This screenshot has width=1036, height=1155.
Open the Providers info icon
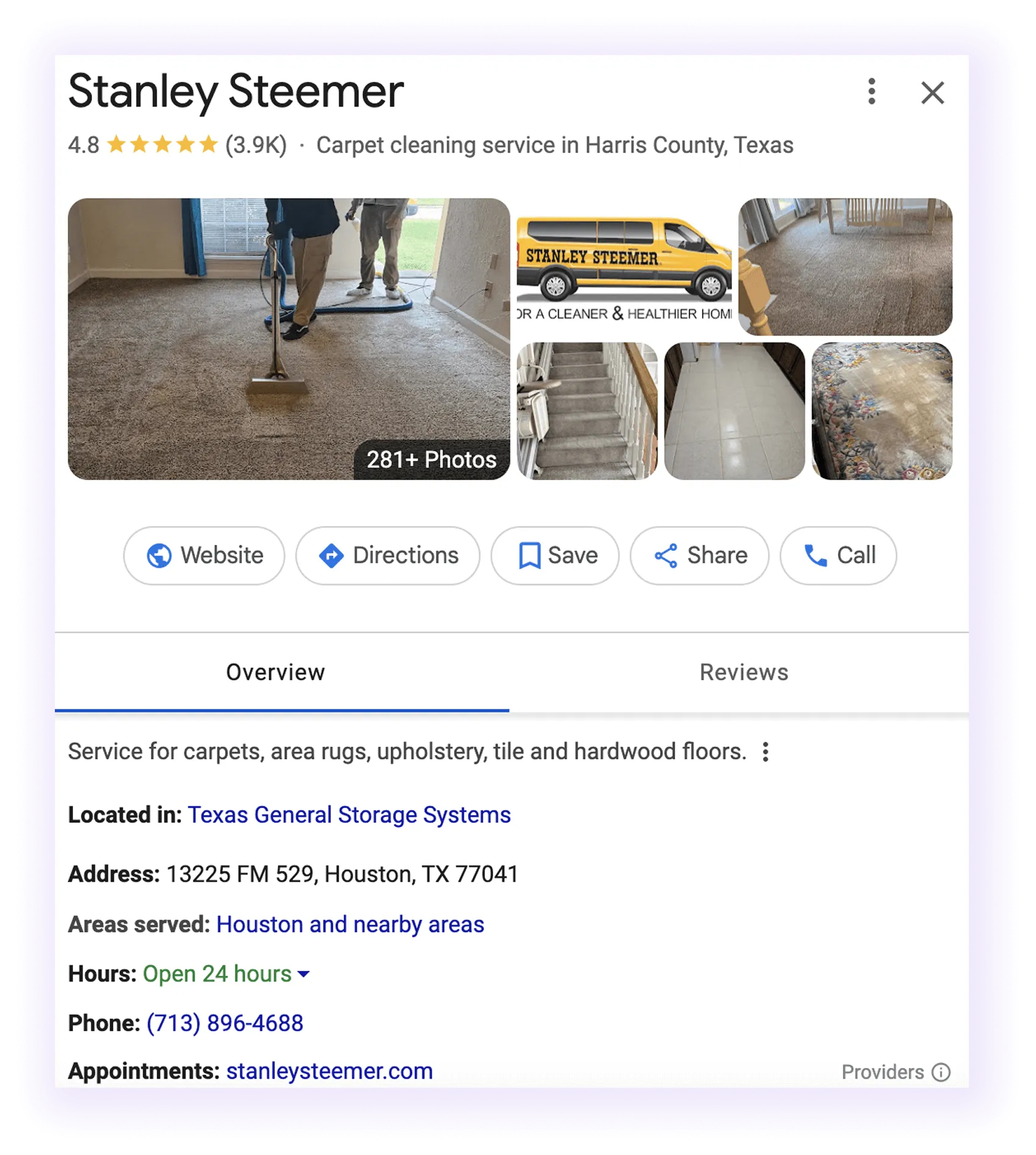coord(942,1071)
